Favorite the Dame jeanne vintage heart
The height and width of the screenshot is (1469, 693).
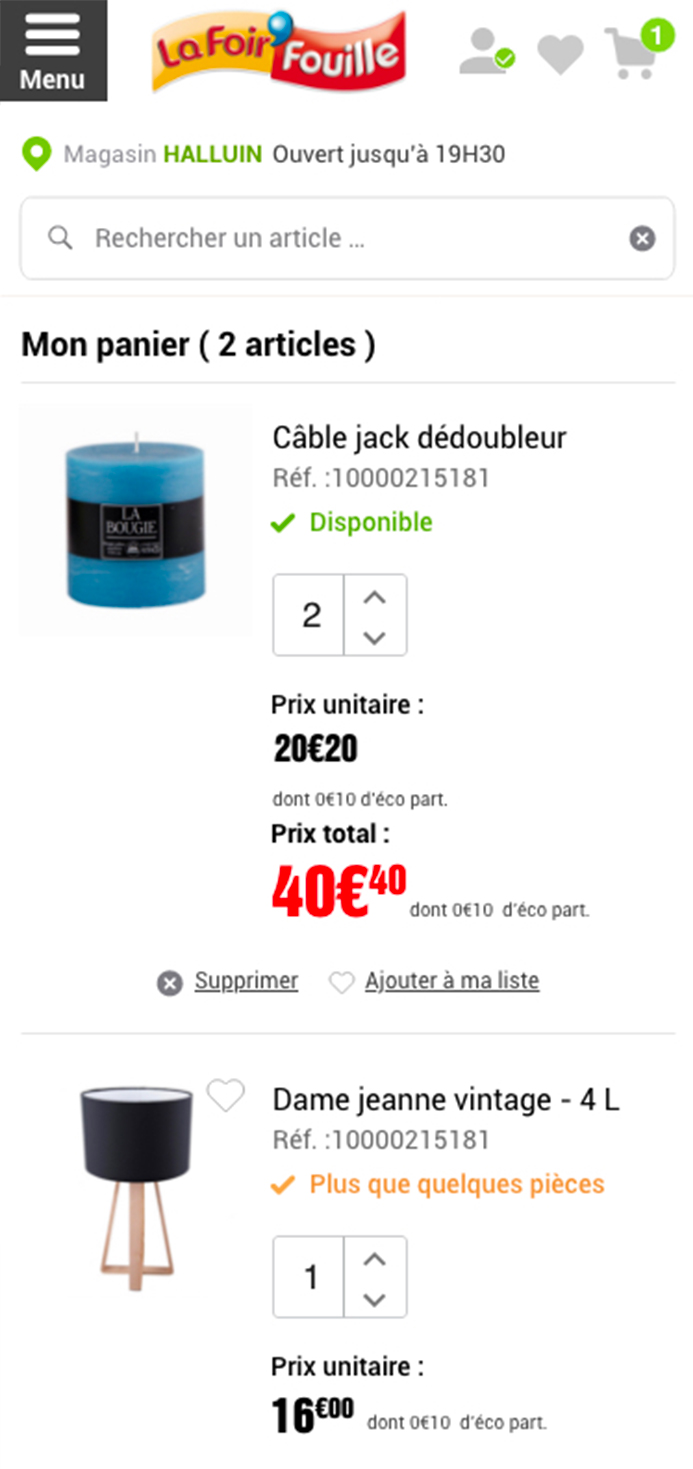(x=226, y=1095)
